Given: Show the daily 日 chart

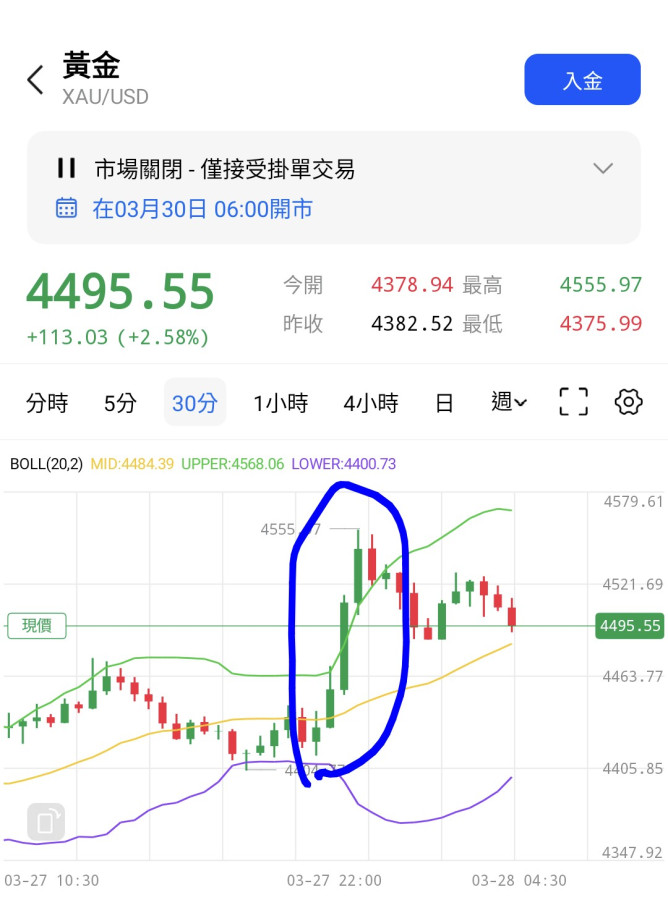Looking at the screenshot, I should coord(444,403).
